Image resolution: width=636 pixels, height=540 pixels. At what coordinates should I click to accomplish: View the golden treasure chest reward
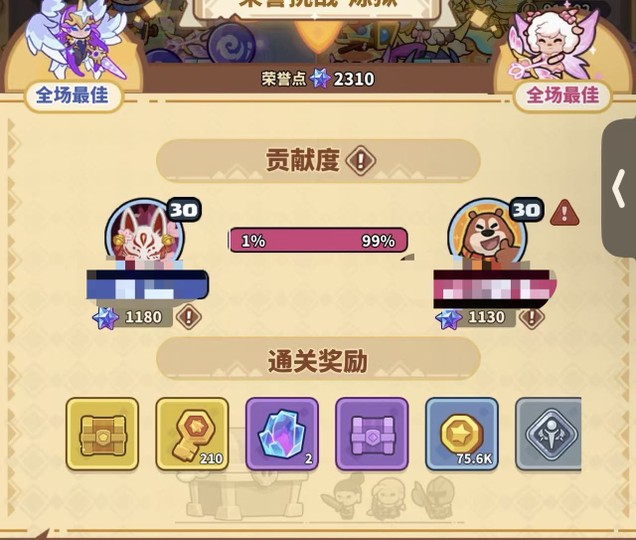(x=102, y=433)
